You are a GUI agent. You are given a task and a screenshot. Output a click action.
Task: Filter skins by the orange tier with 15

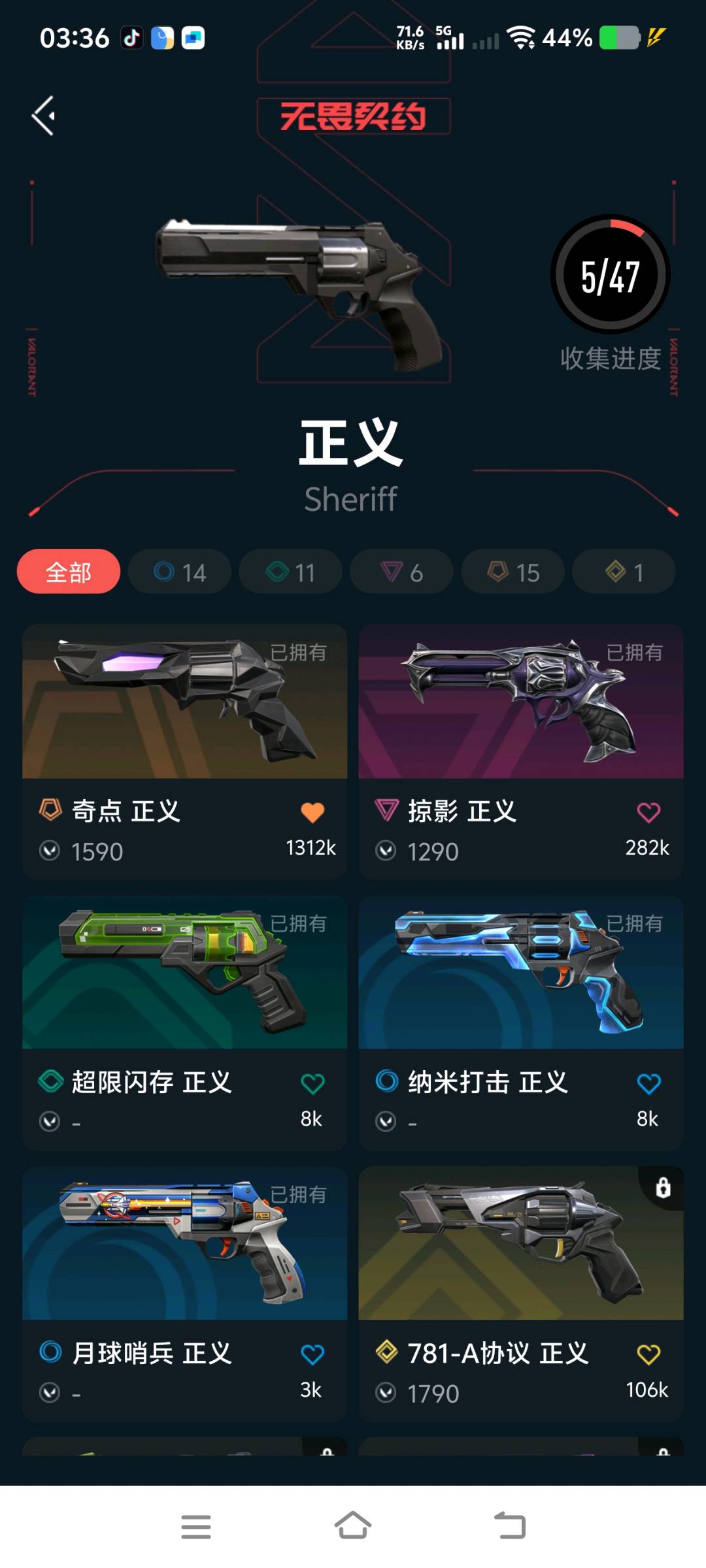click(513, 572)
